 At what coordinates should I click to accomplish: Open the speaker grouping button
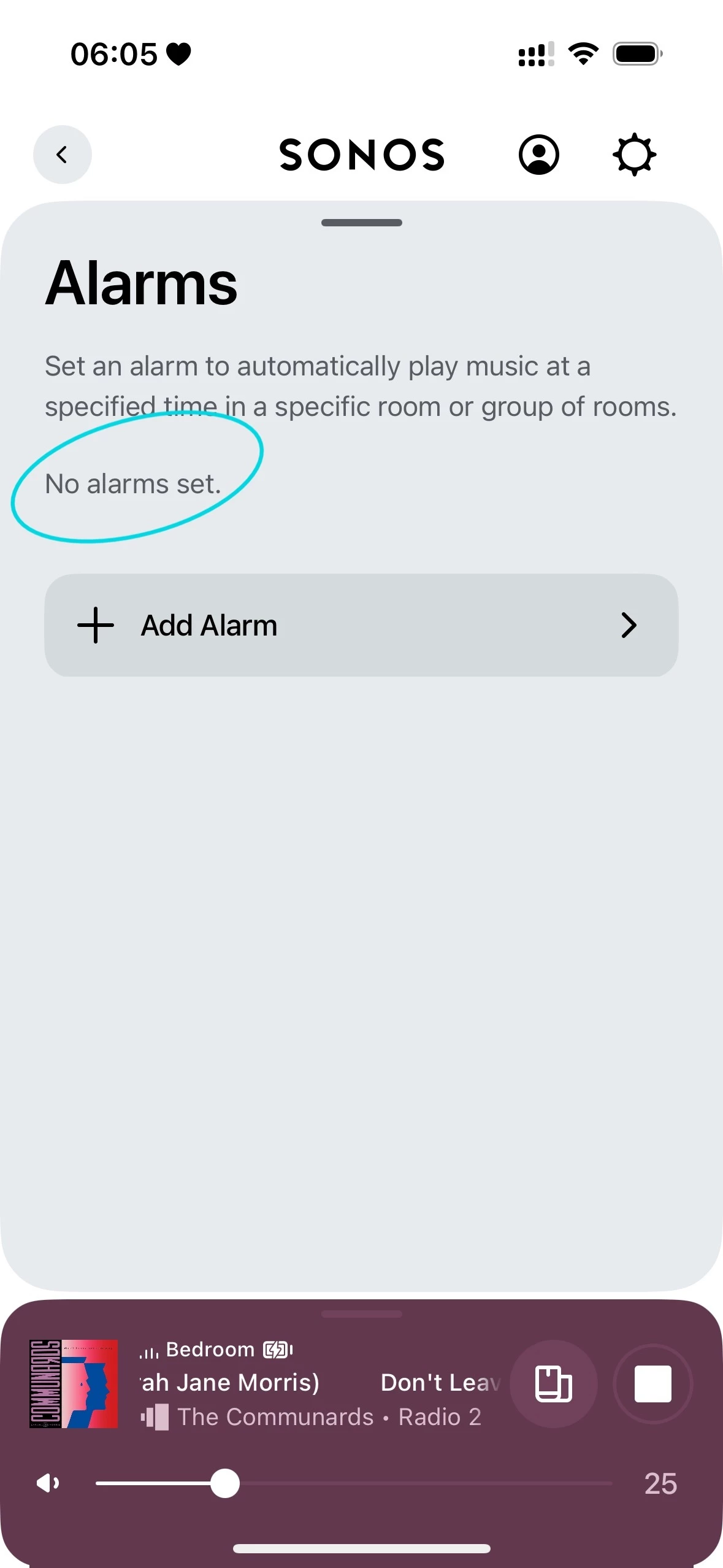(x=554, y=1384)
